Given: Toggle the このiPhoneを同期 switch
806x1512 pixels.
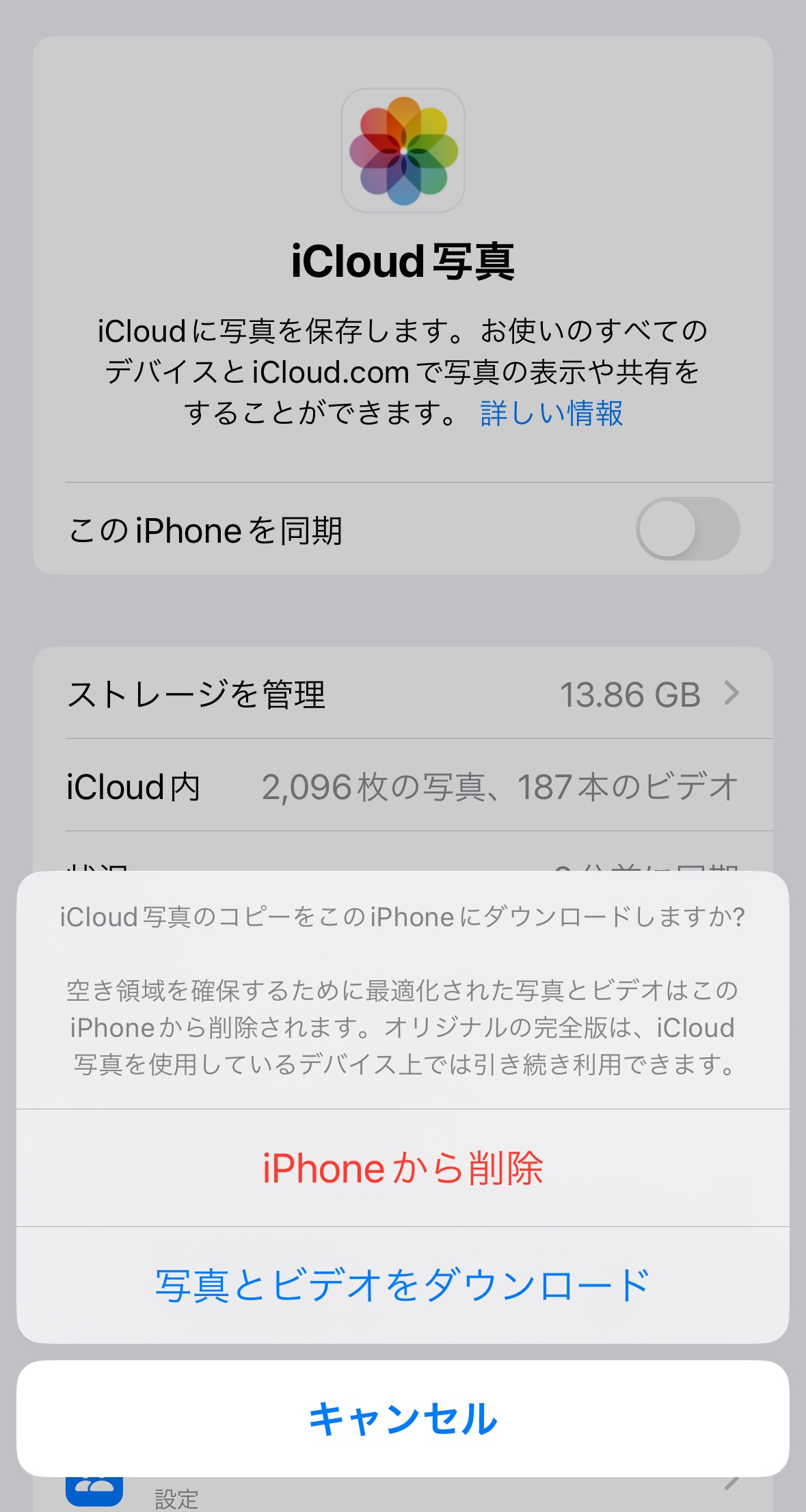Looking at the screenshot, I should (687, 529).
